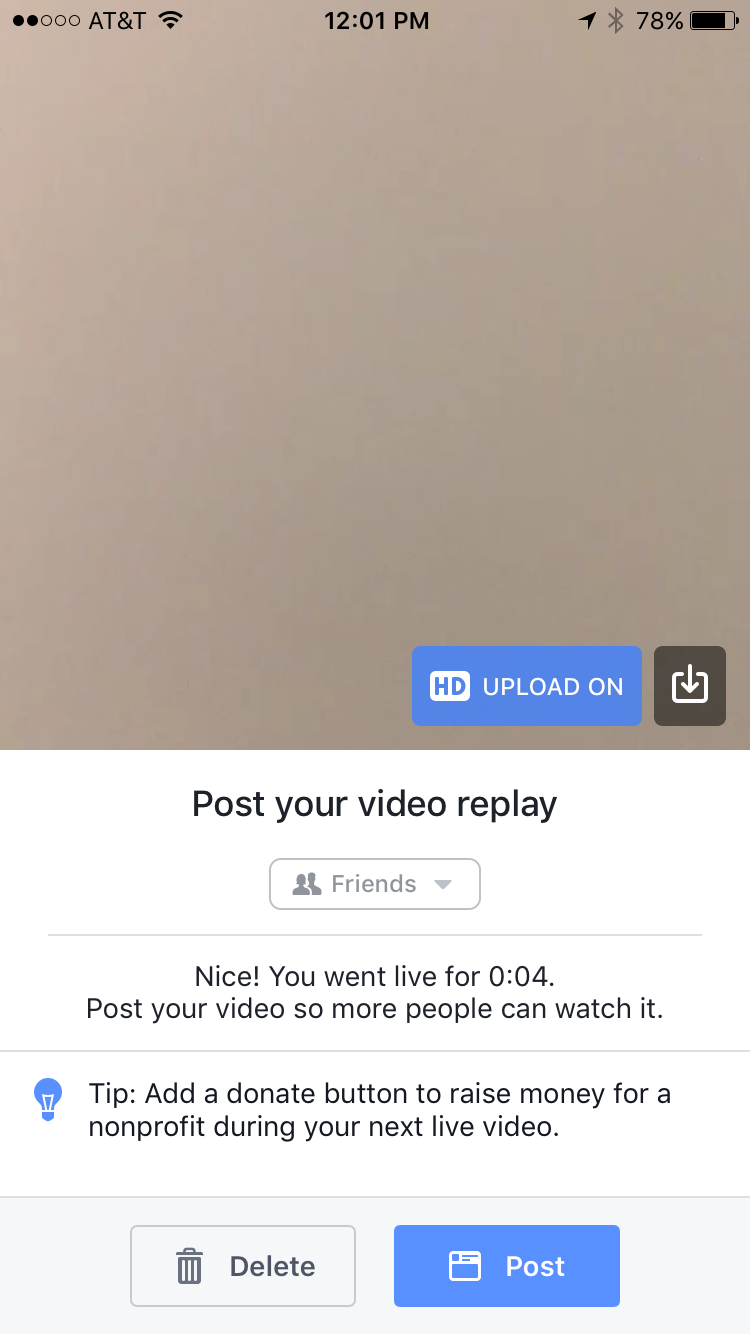The width and height of the screenshot is (750, 1334).
Task: Open the Friends audience dropdown
Action: [375, 884]
